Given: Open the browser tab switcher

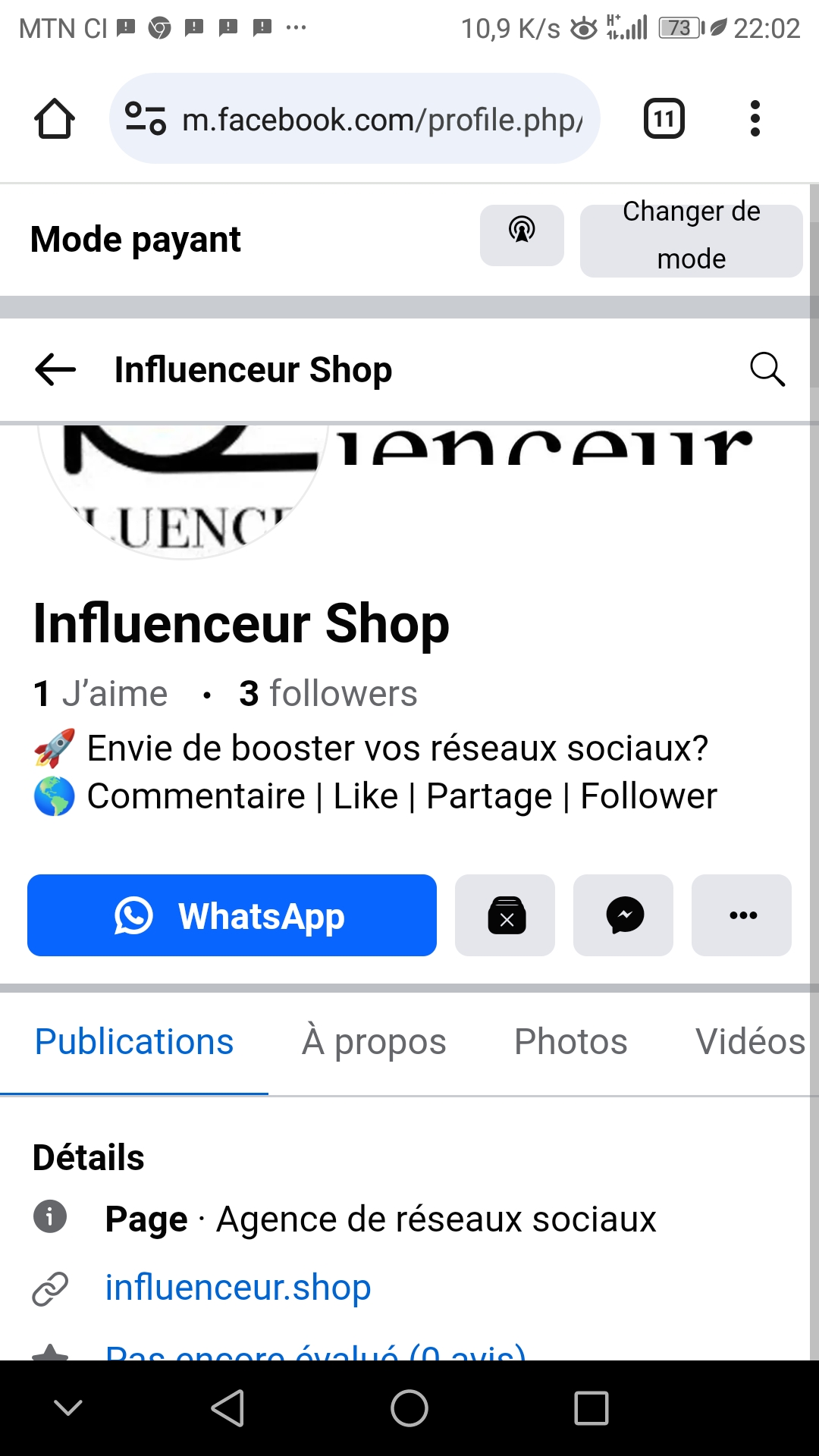Looking at the screenshot, I should coord(664,119).
